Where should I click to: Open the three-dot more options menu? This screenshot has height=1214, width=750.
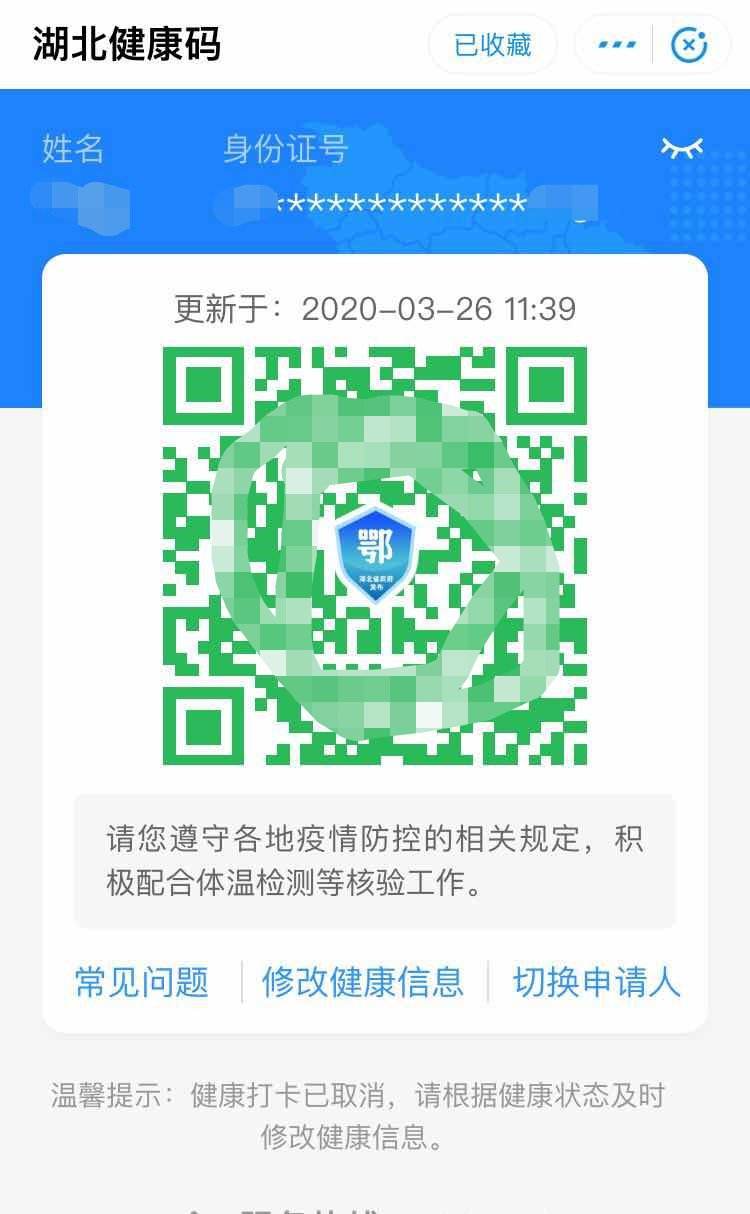[616, 45]
